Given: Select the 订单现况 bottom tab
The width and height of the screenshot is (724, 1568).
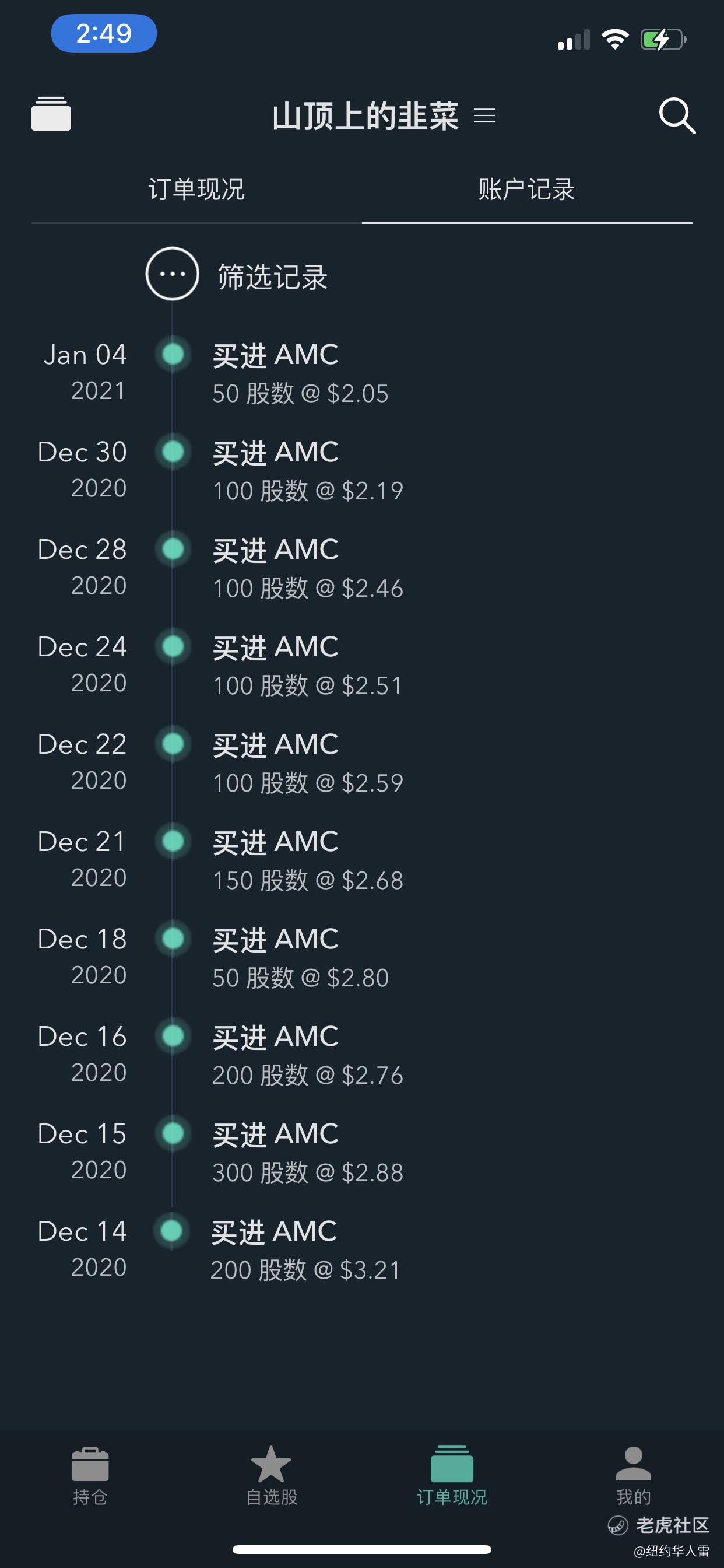Looking at the screenshot, I should tap(452, 1476).
